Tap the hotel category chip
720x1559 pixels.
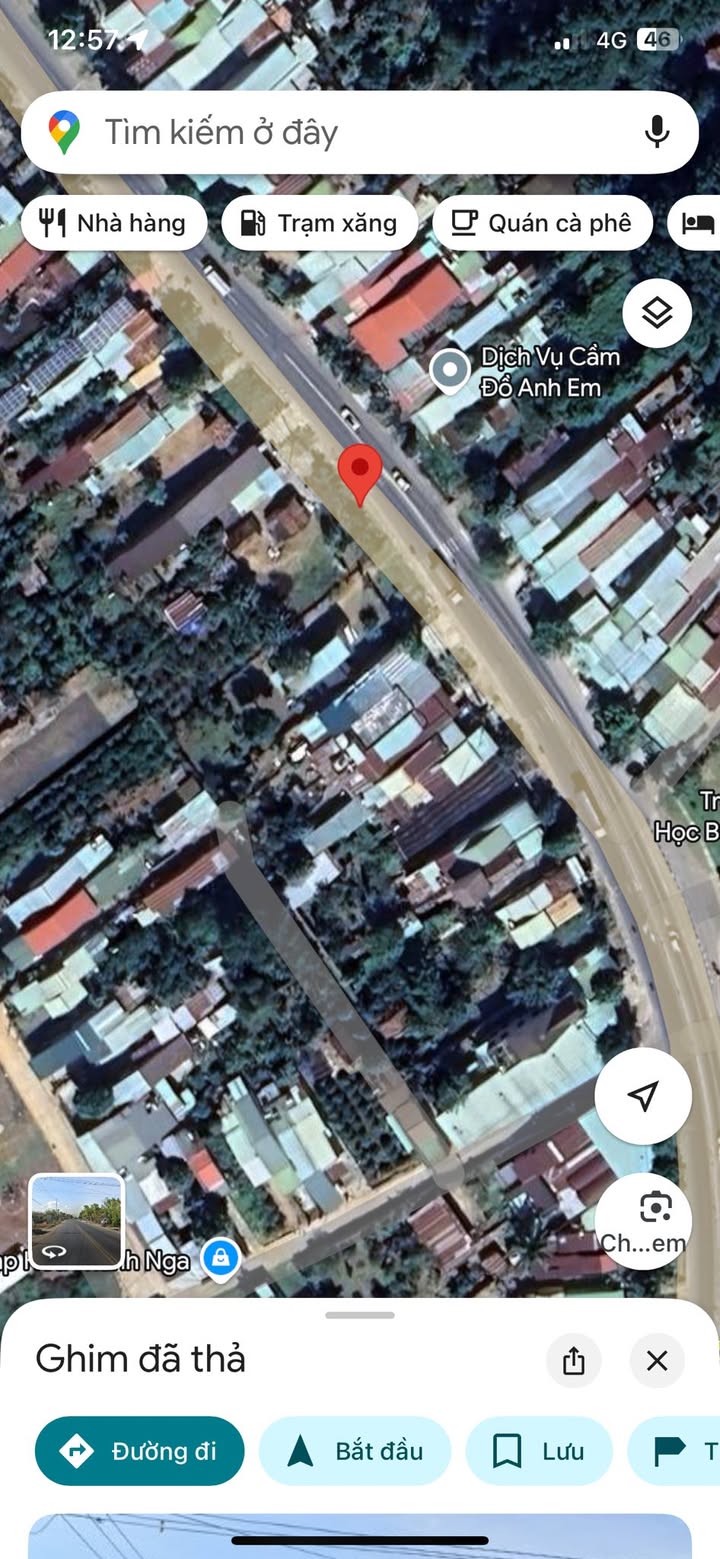point(696,222)
